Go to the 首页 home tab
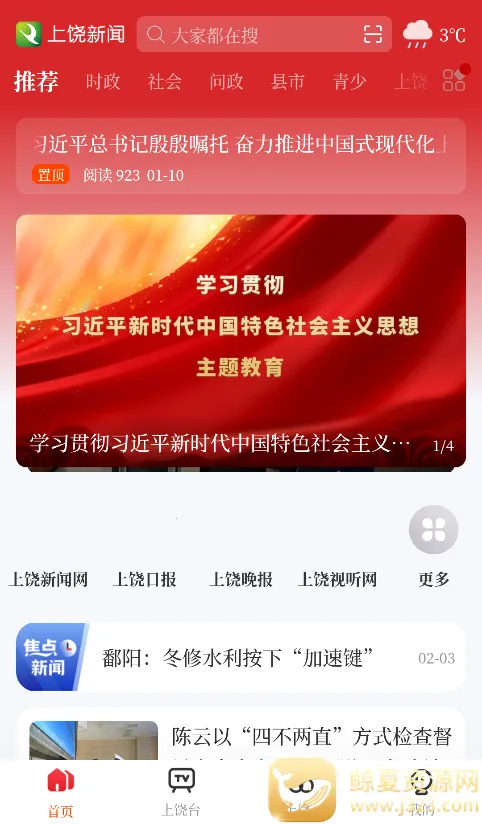This screenshot has height=824, width=482. [x=60, y=791]
